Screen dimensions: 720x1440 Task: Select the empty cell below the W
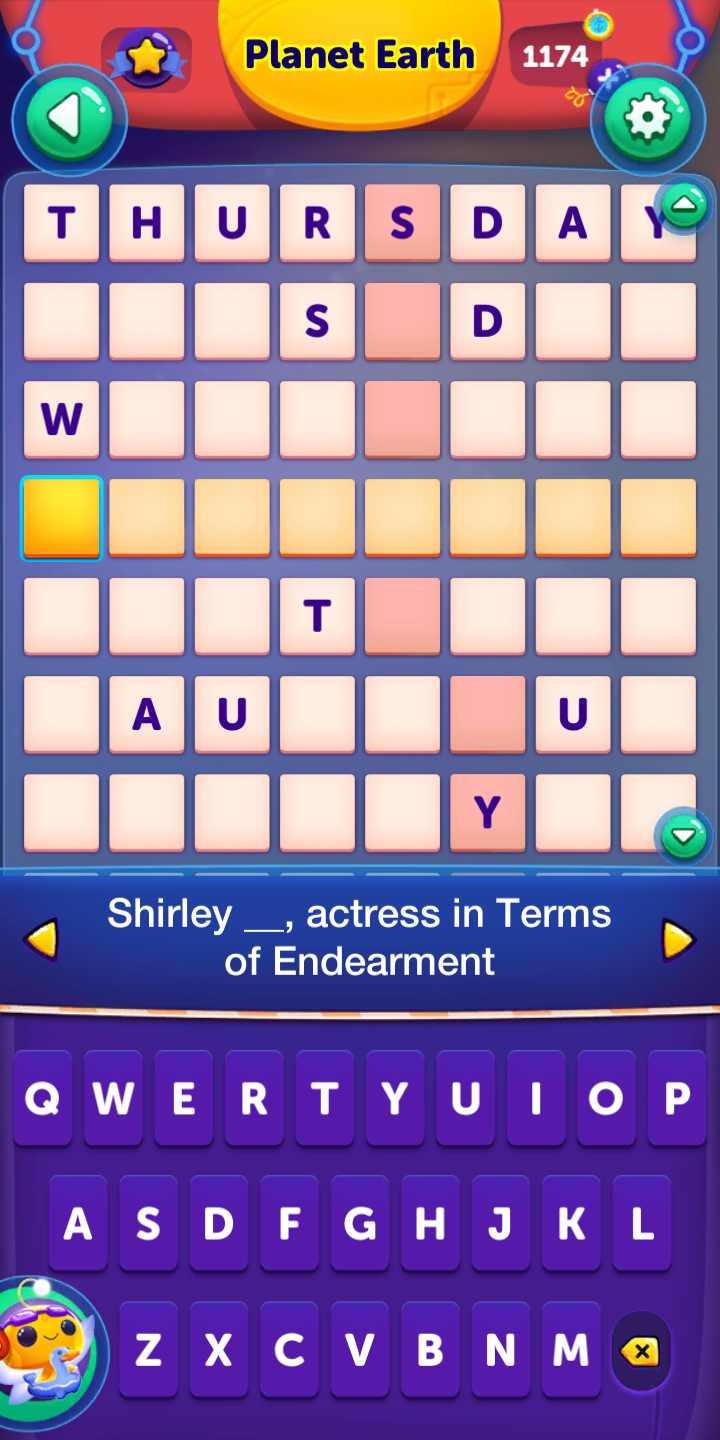61,517
